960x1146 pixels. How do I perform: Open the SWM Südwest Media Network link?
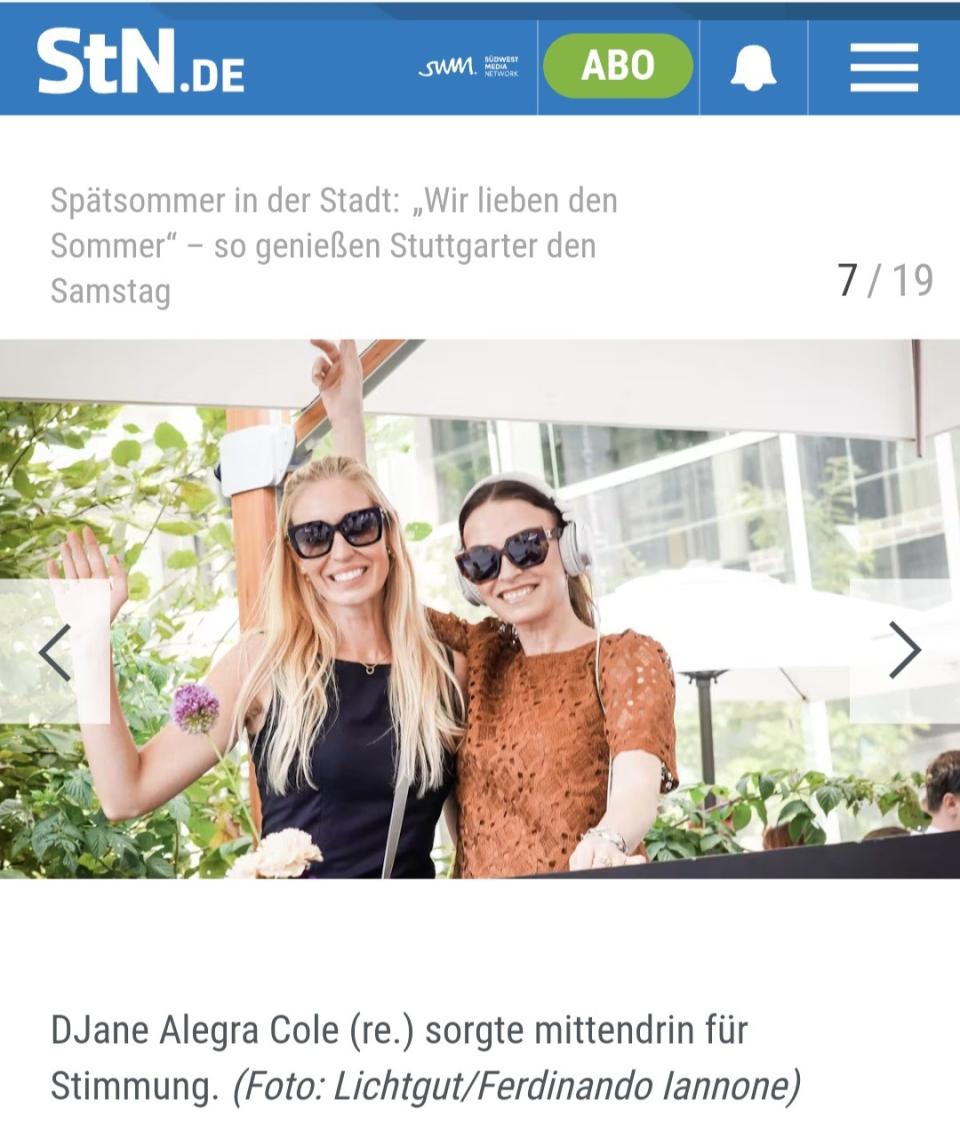click(468, 68)
